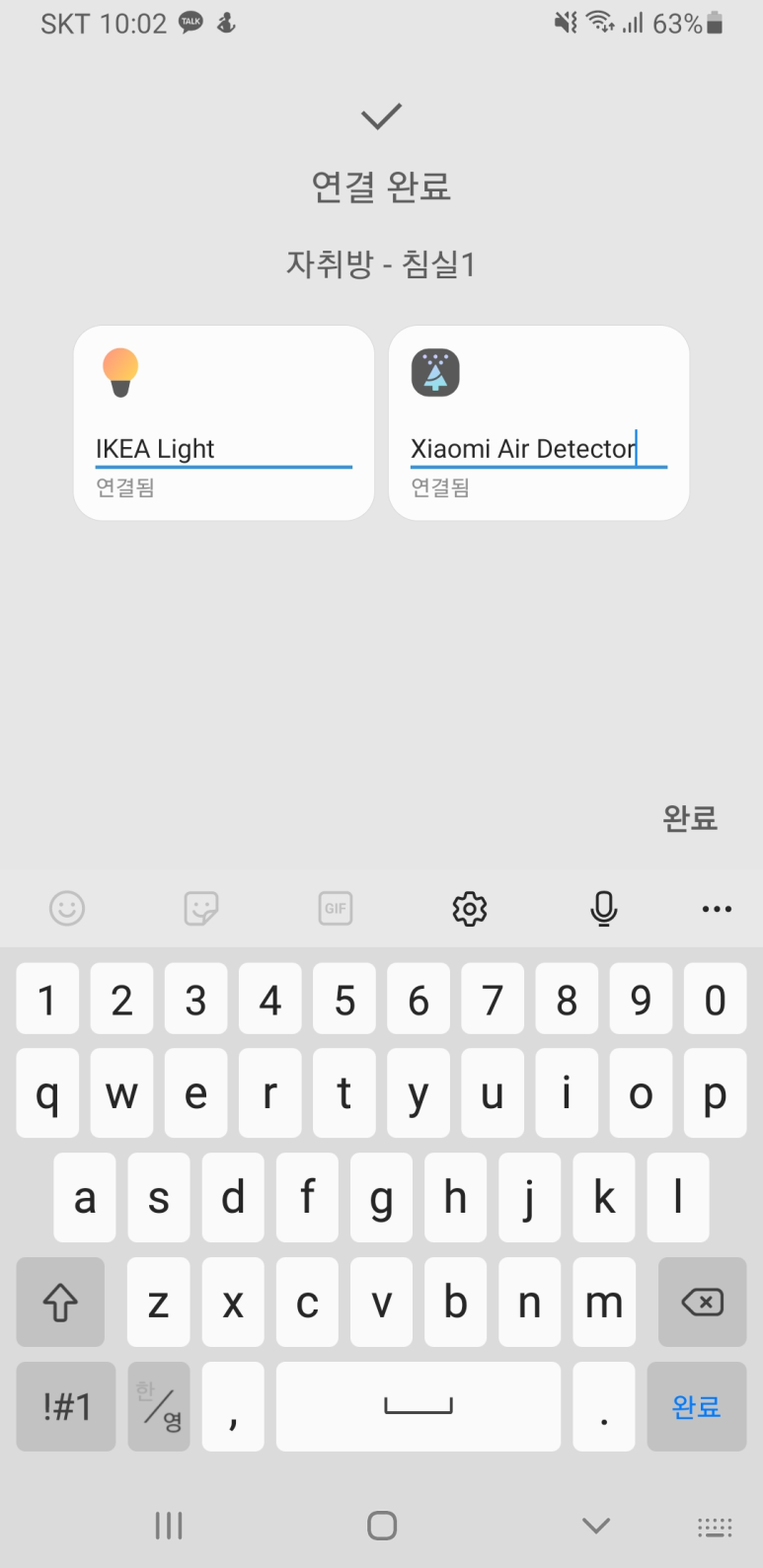The image size is (763, 1568).
Task: Open the keyboard emoji picker
Action: tap(67, 908)
